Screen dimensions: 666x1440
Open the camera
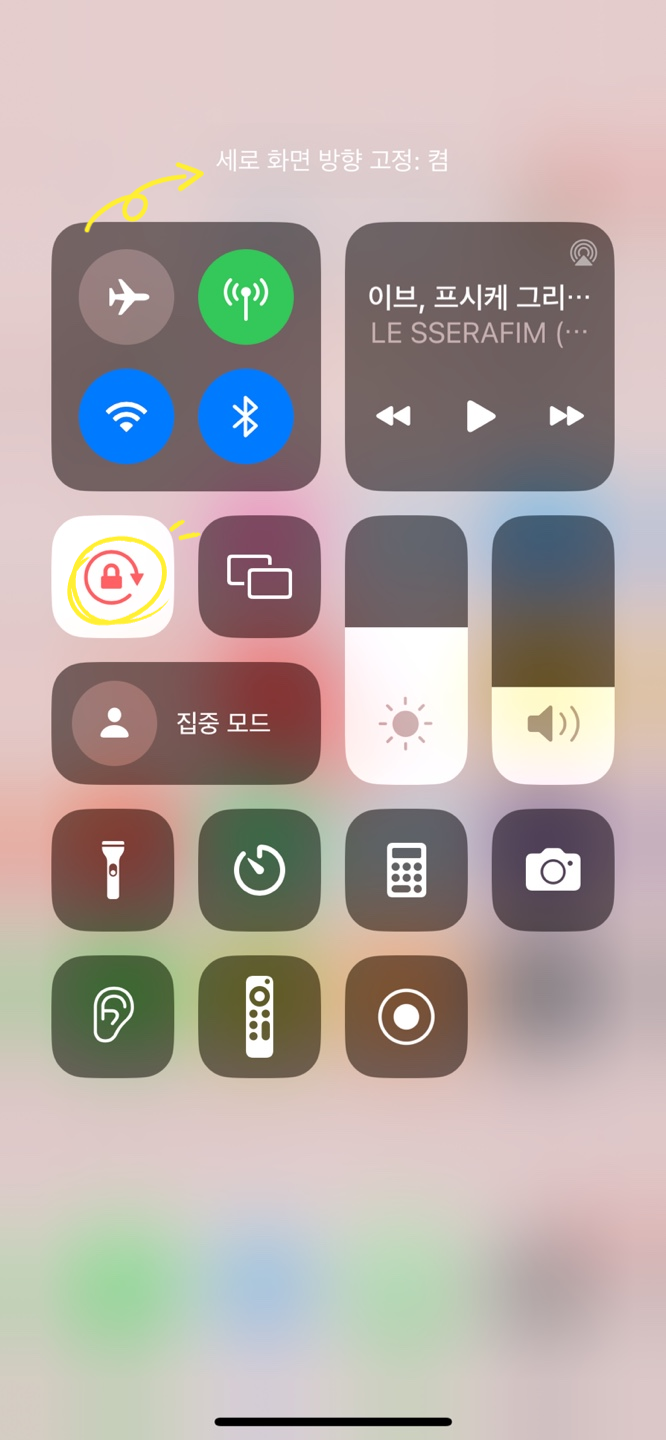tap(553, 870)
